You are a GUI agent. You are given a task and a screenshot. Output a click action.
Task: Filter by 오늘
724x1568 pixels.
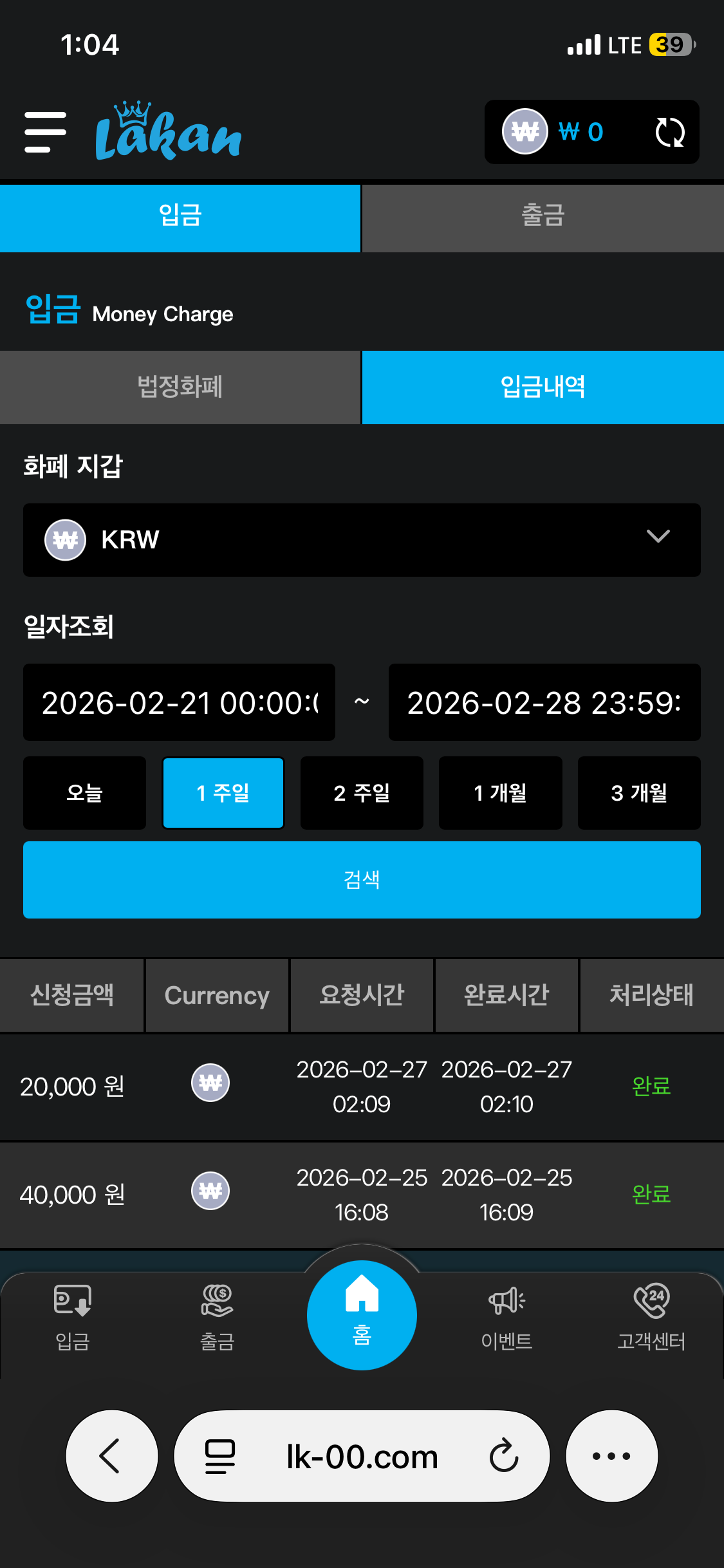(84, 793)
